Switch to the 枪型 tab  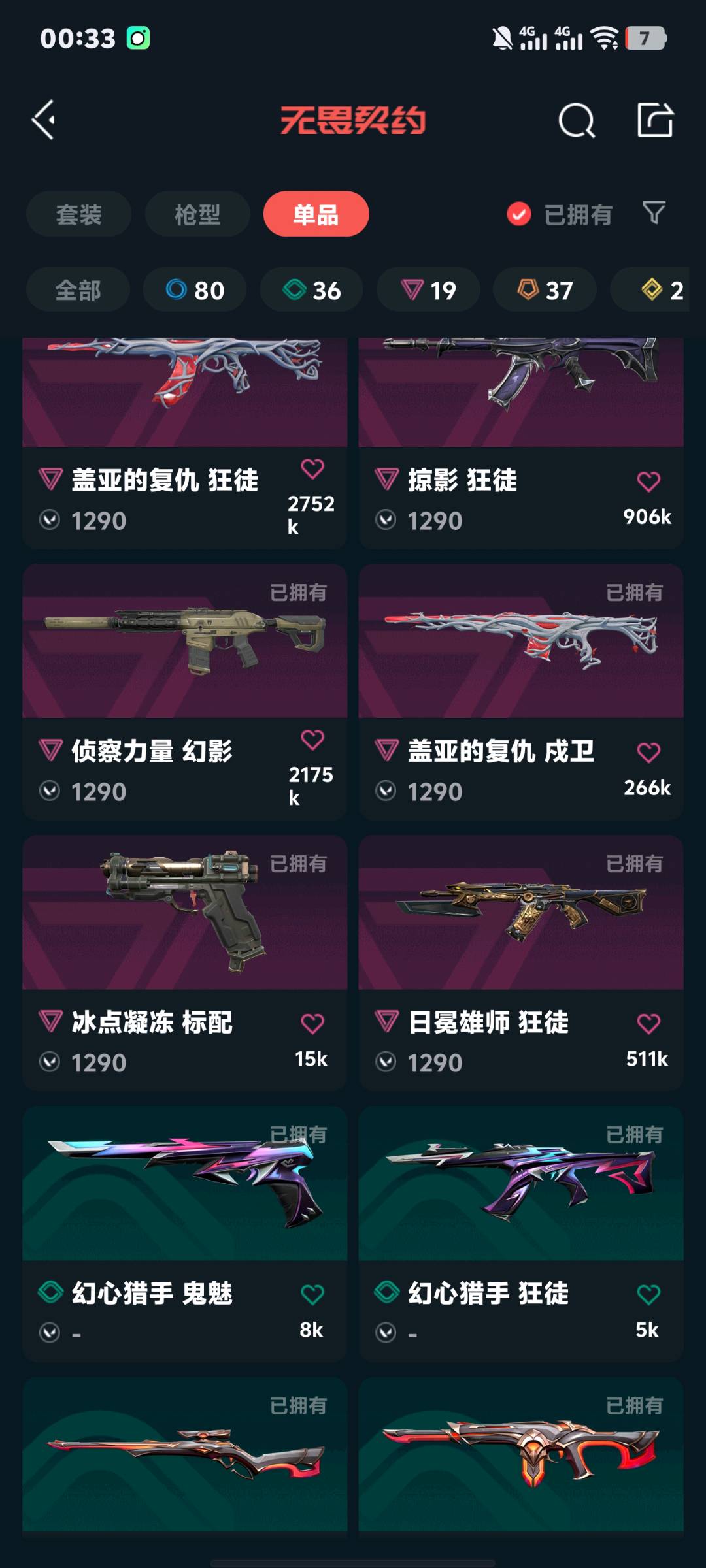197,214
